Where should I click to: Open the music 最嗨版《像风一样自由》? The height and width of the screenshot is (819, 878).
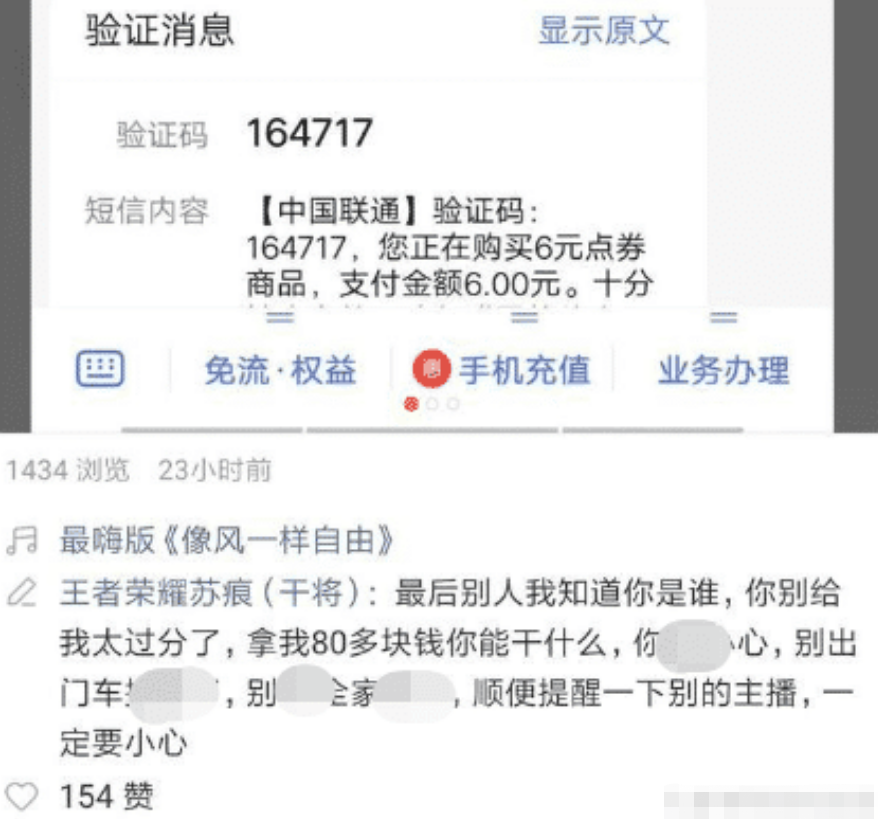coord(226,541)
